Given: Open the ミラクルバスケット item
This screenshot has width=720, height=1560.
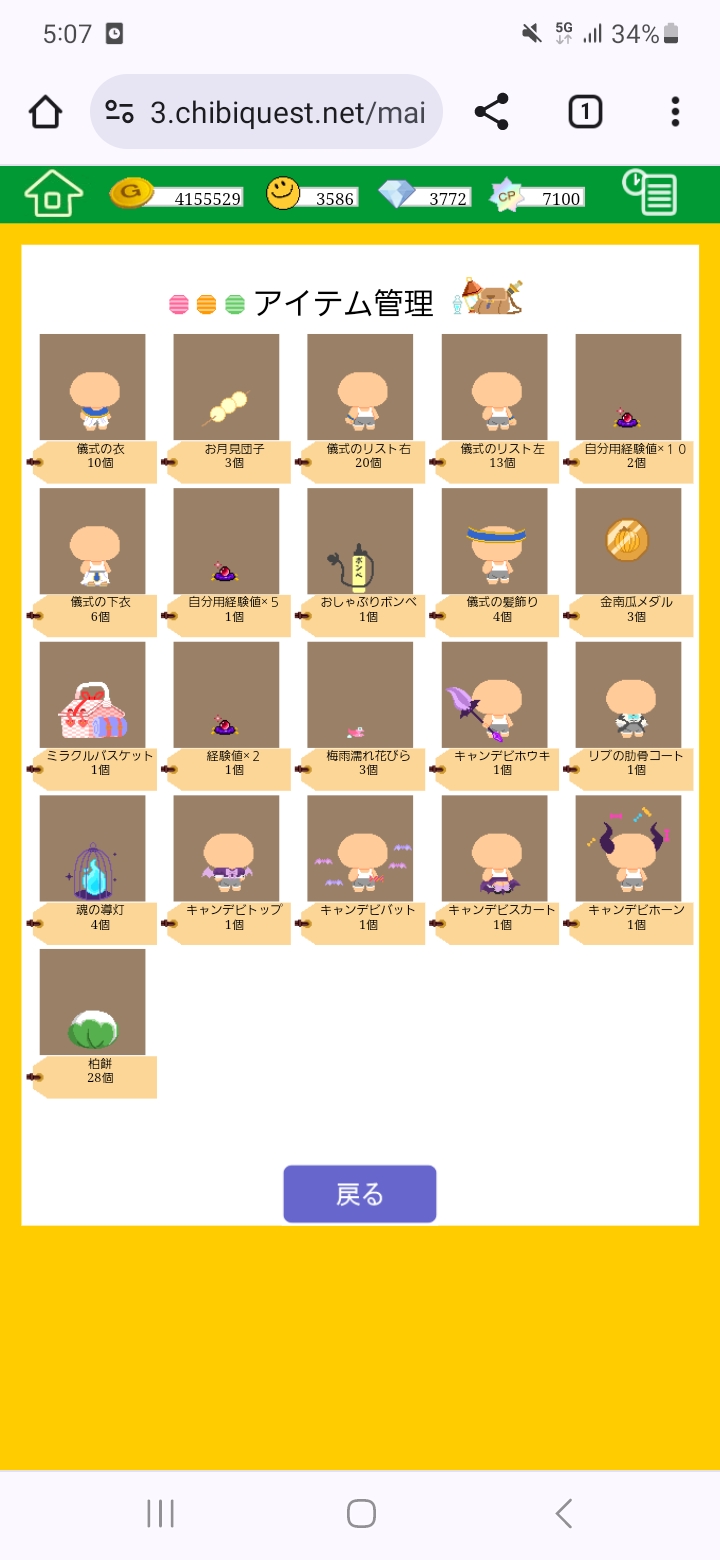Looking at the screenshot, I should (x=93, y=696).
